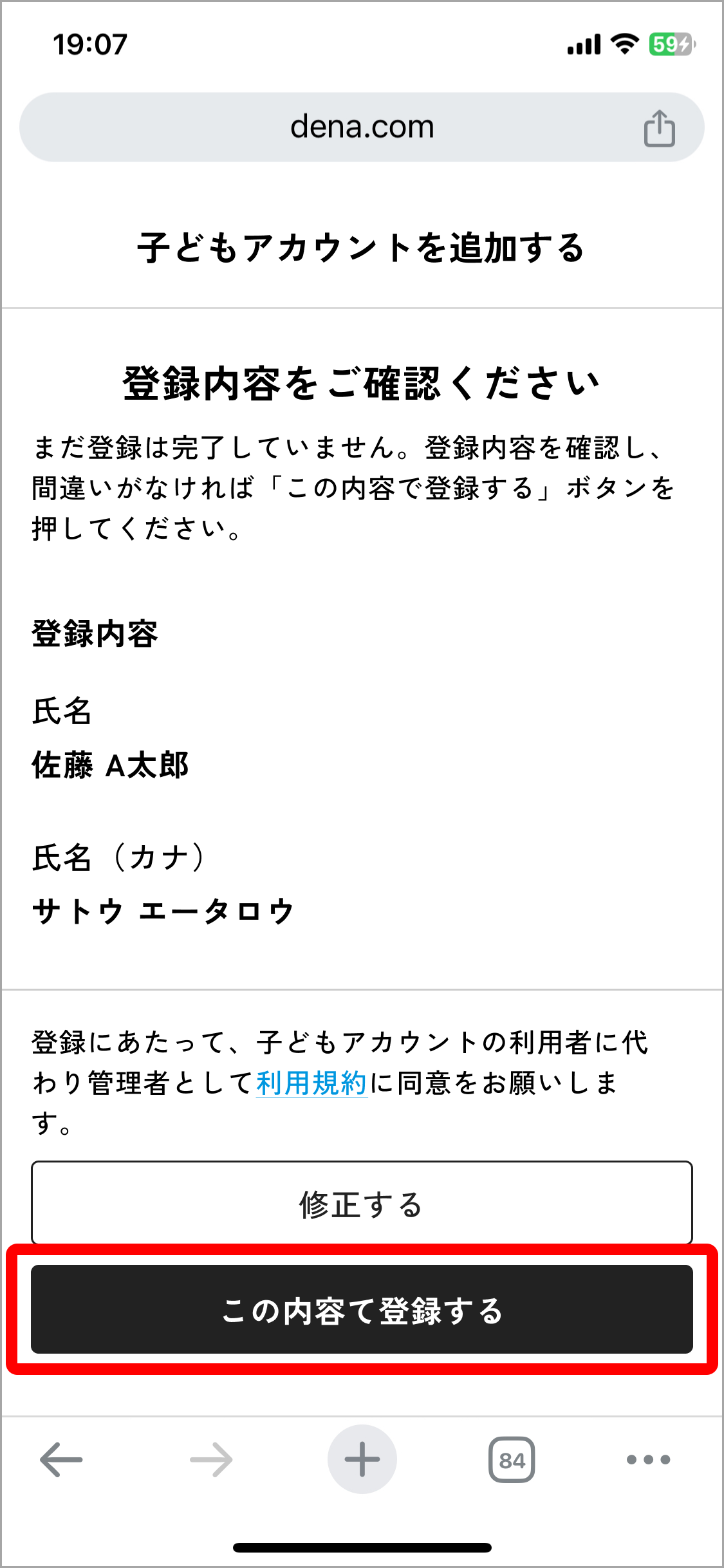Open the more options ellipsis menu
724x1568 pixels.
tap(645, 1459)
